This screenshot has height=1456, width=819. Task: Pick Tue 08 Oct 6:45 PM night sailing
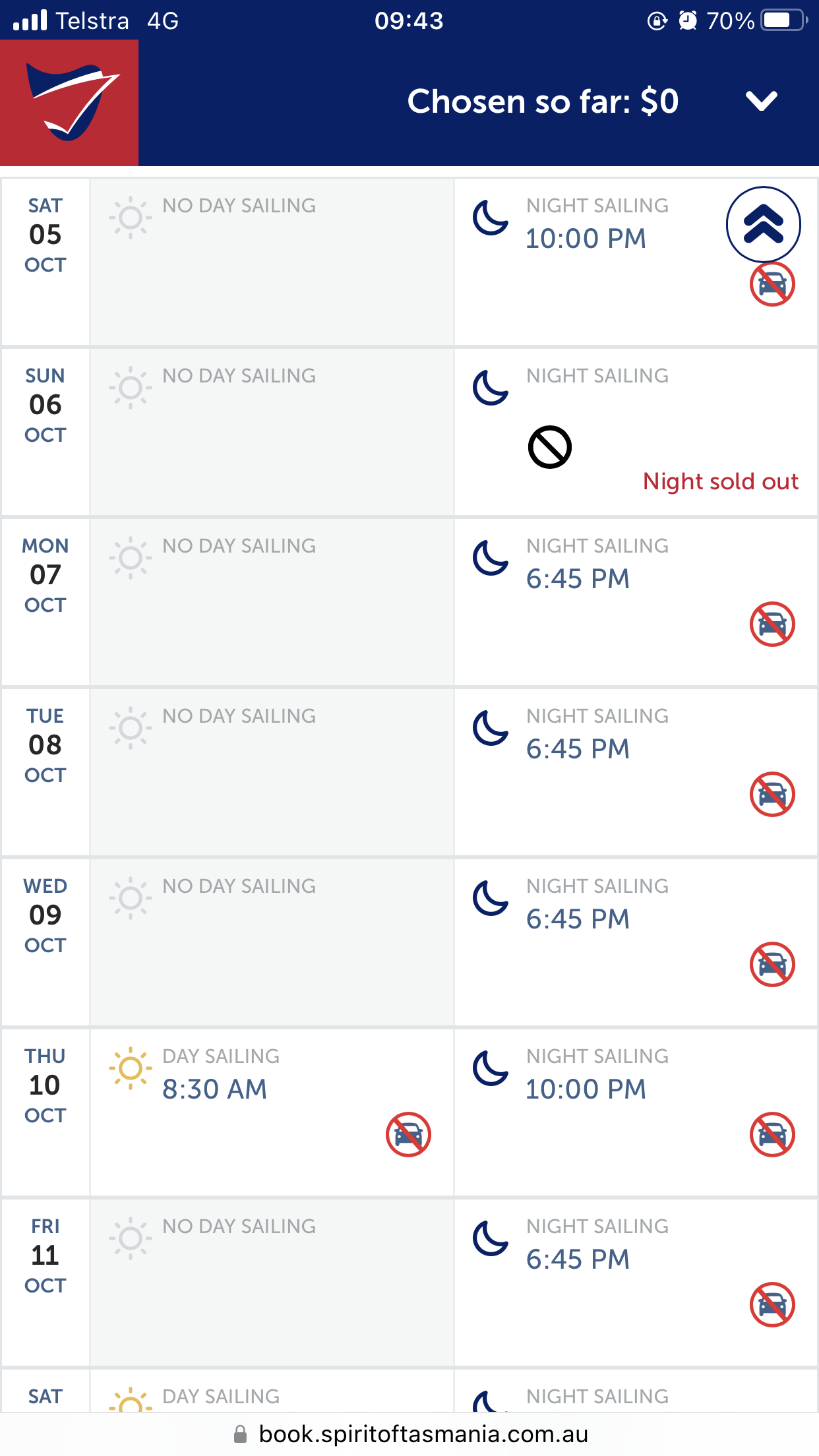click(636, 772)
